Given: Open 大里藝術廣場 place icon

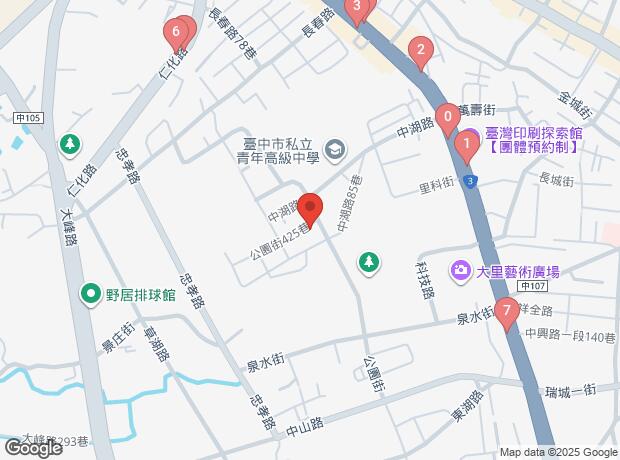Looking at the screenshot, I should pos(460,271).
